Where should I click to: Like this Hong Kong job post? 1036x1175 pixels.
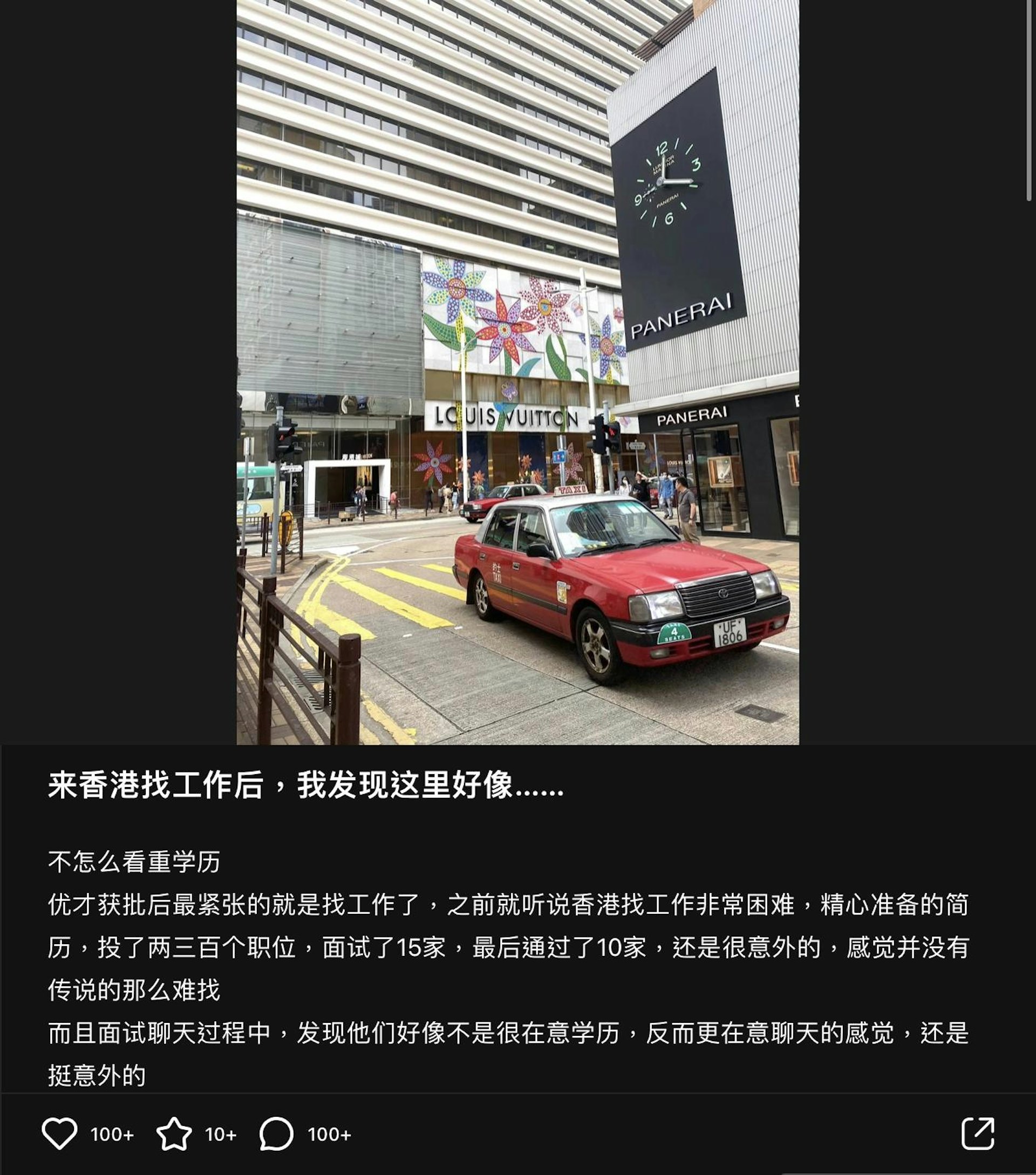click(59, 1133)
